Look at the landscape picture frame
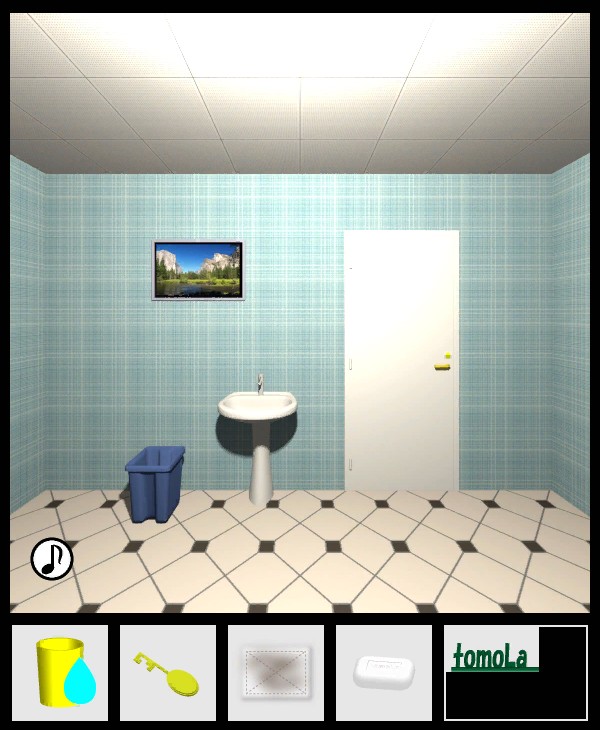This screenshot has width=600, height=730. (x=198, y=270)
